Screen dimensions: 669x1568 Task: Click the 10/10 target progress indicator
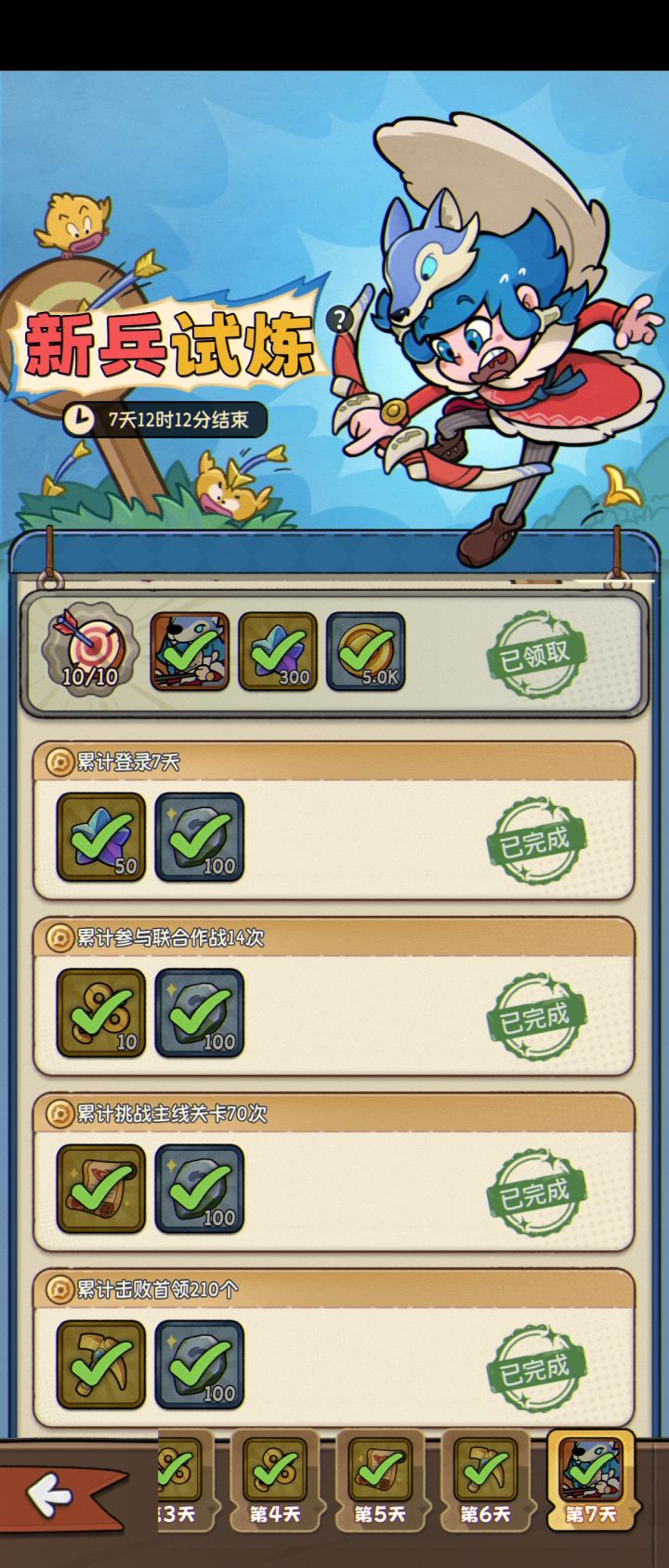coord(89,650)
